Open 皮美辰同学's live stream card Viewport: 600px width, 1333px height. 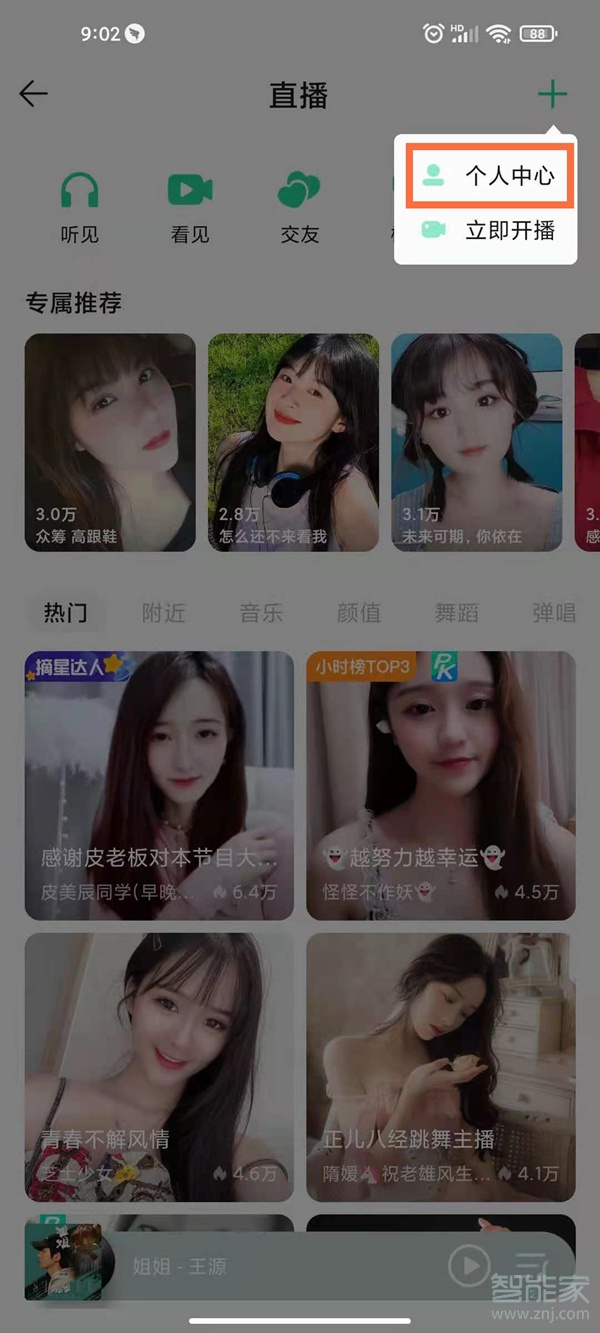pyautogui.click(x=159, y=786)
